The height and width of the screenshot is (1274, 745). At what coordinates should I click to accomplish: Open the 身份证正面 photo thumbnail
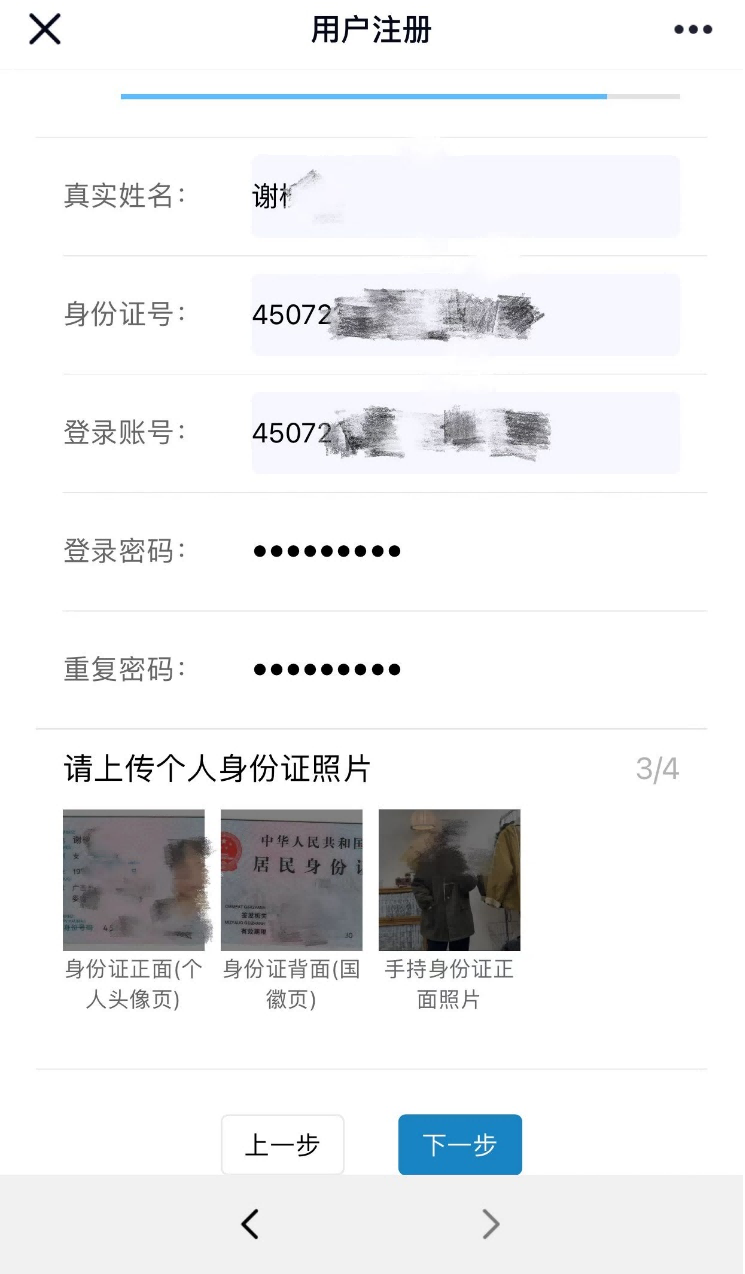(x=134, y=880)
